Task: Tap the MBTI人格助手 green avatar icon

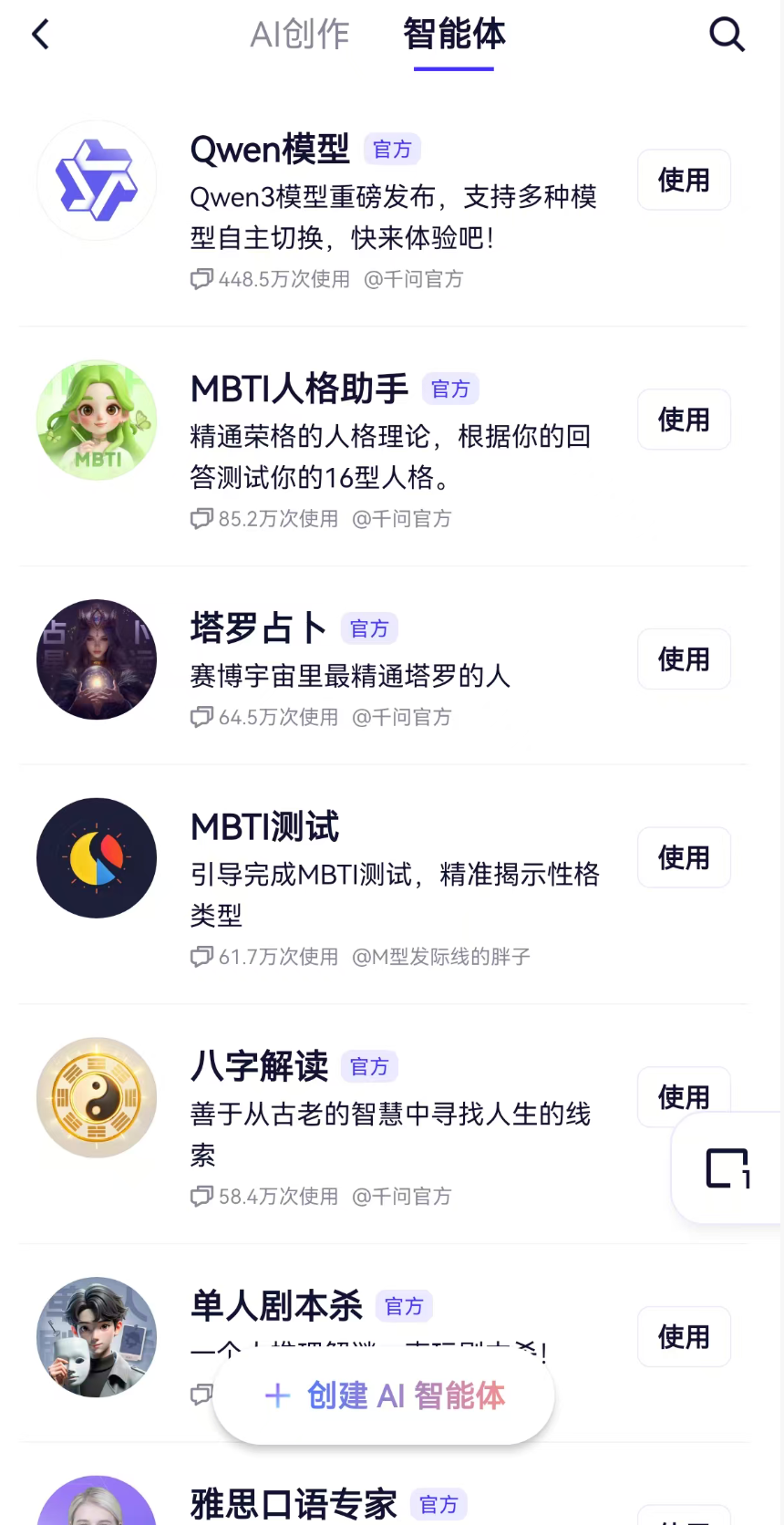Action: click(x=96, y=420)
